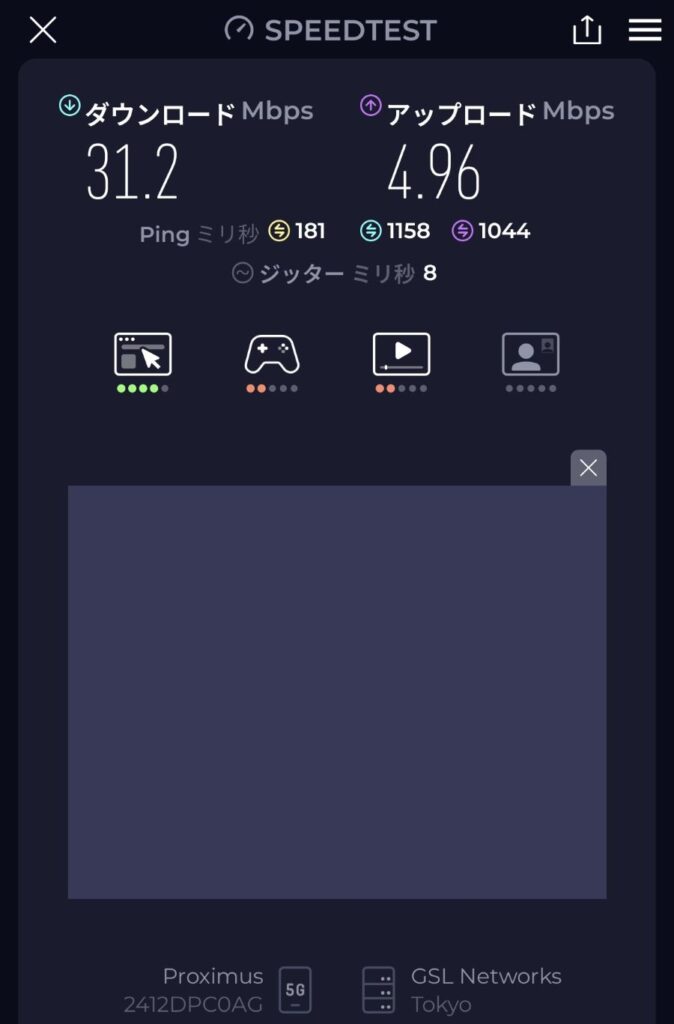Open GSL Networks Tokyo server details
Viewport: 674px width, 1024px height.
(x=462, y=989)
